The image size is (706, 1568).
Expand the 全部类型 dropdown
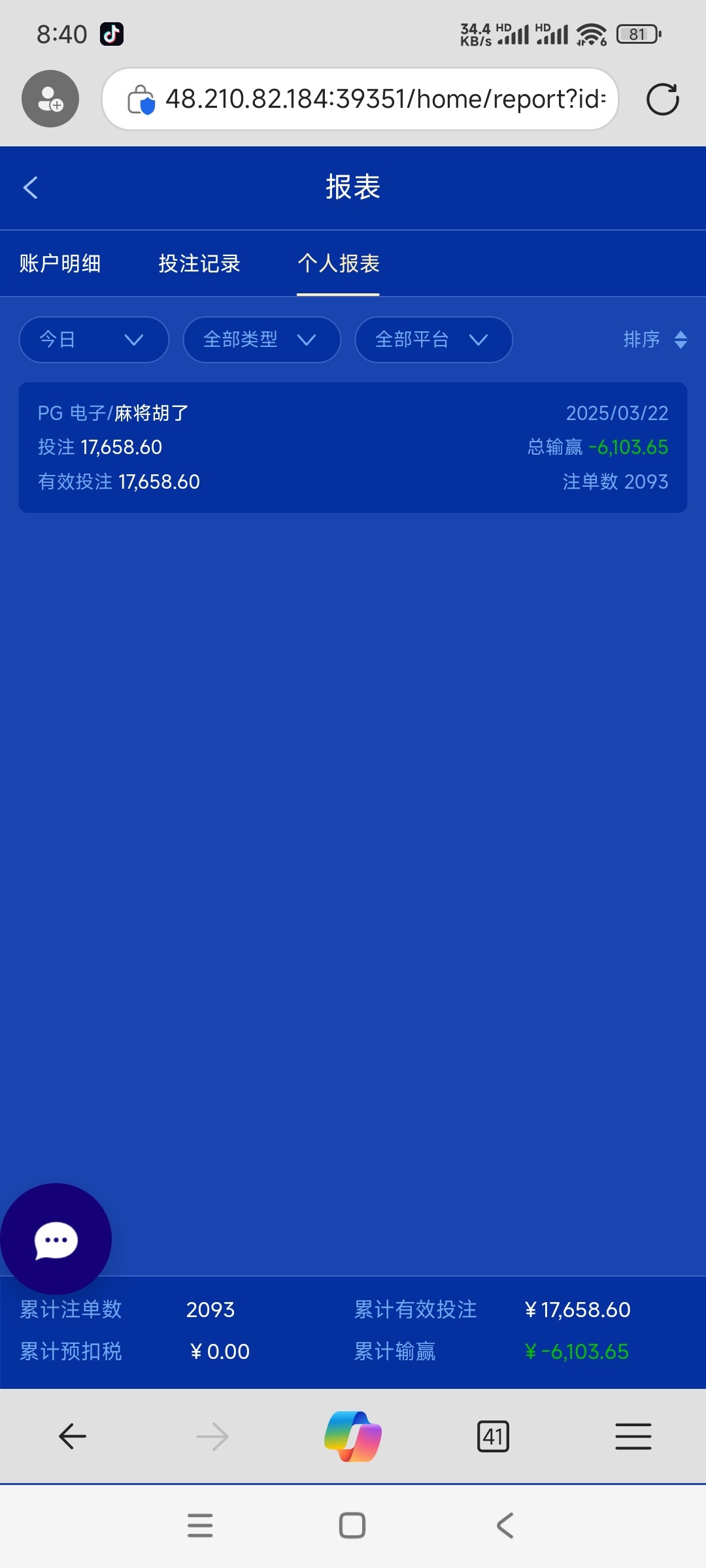(x=261, y=340)
